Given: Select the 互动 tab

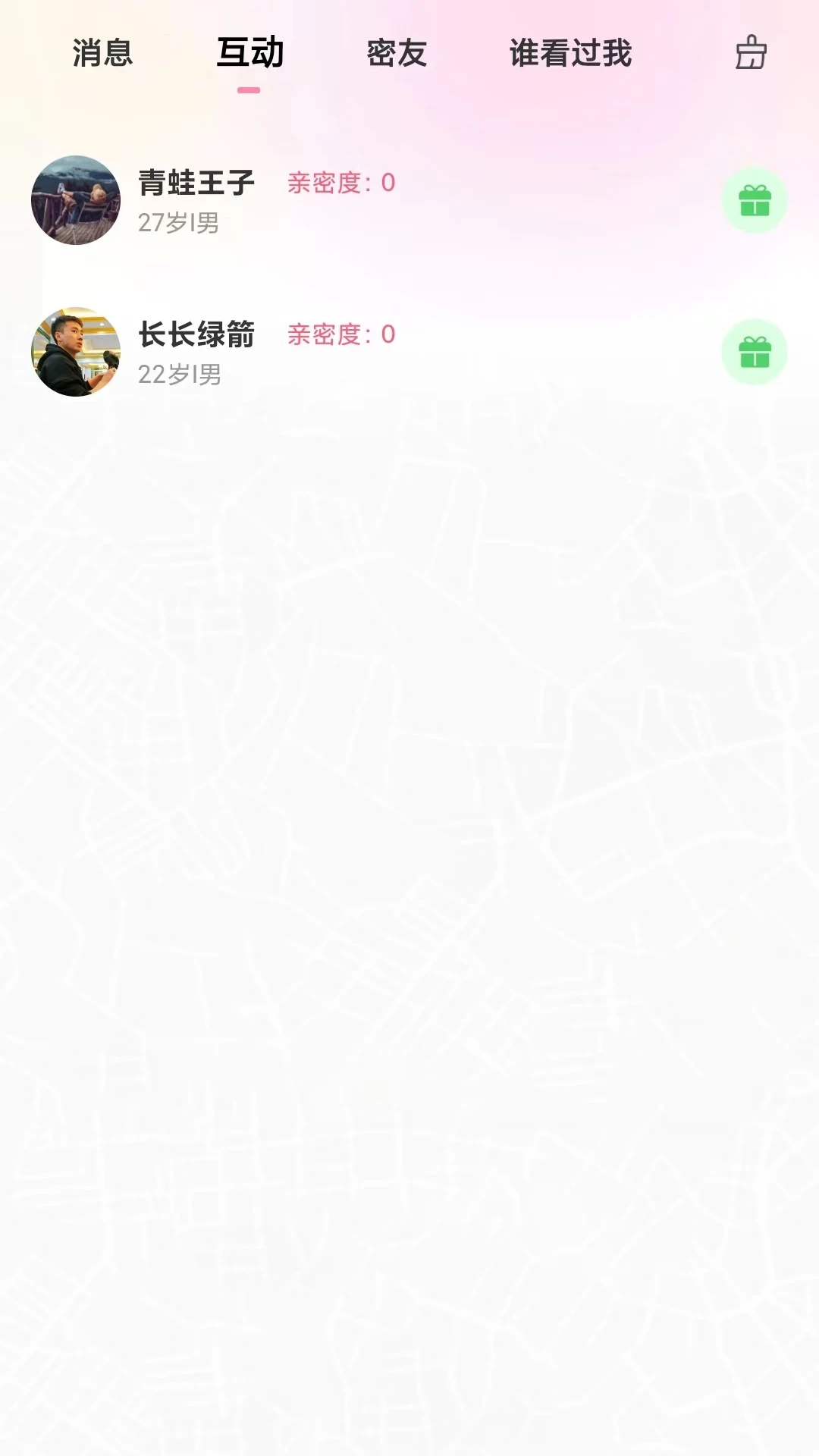Looking at the screenshot, I should pyautogui.click(x=249, y=54).
